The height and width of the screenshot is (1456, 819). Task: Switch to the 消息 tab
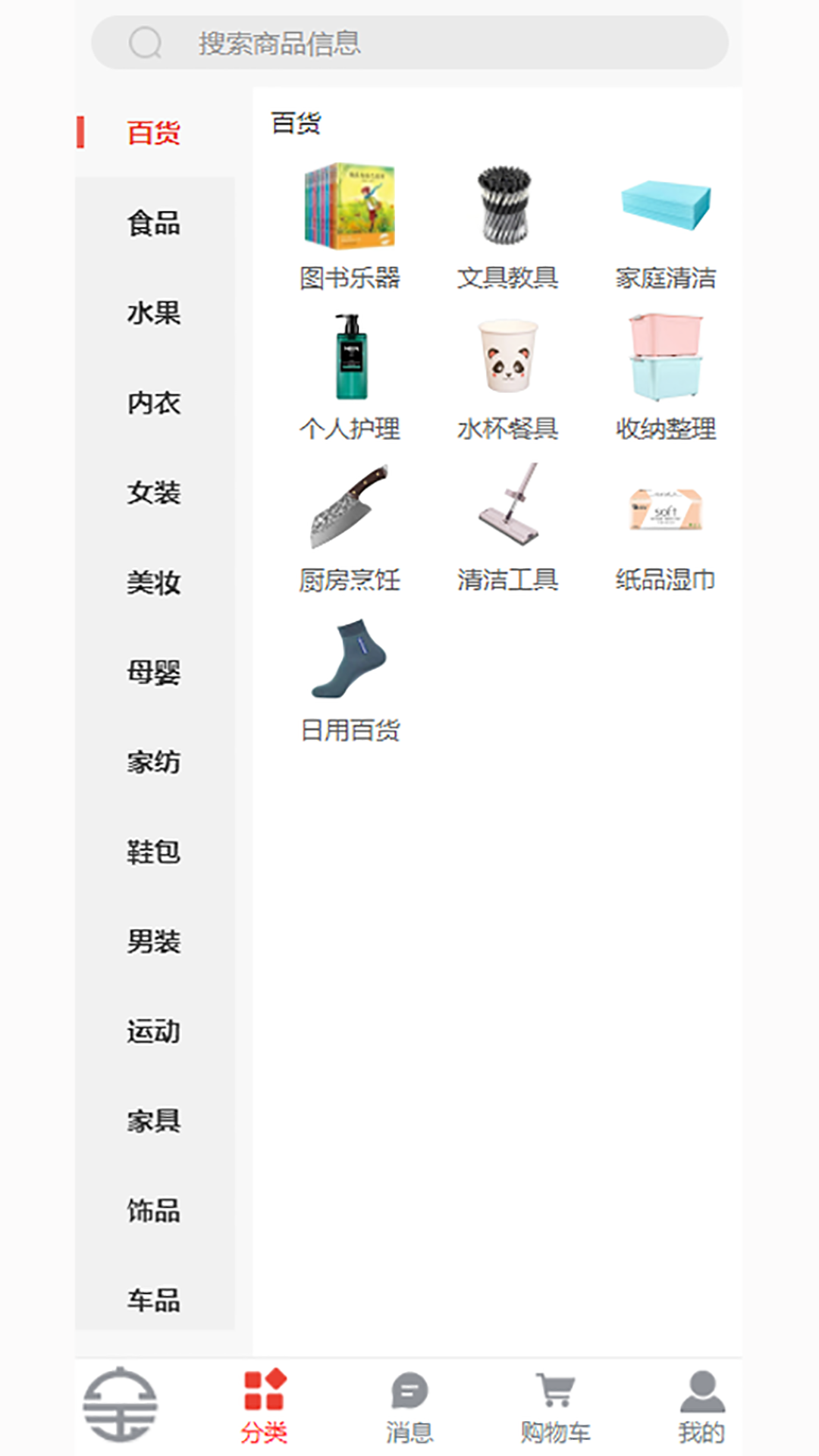(409, 1407)
